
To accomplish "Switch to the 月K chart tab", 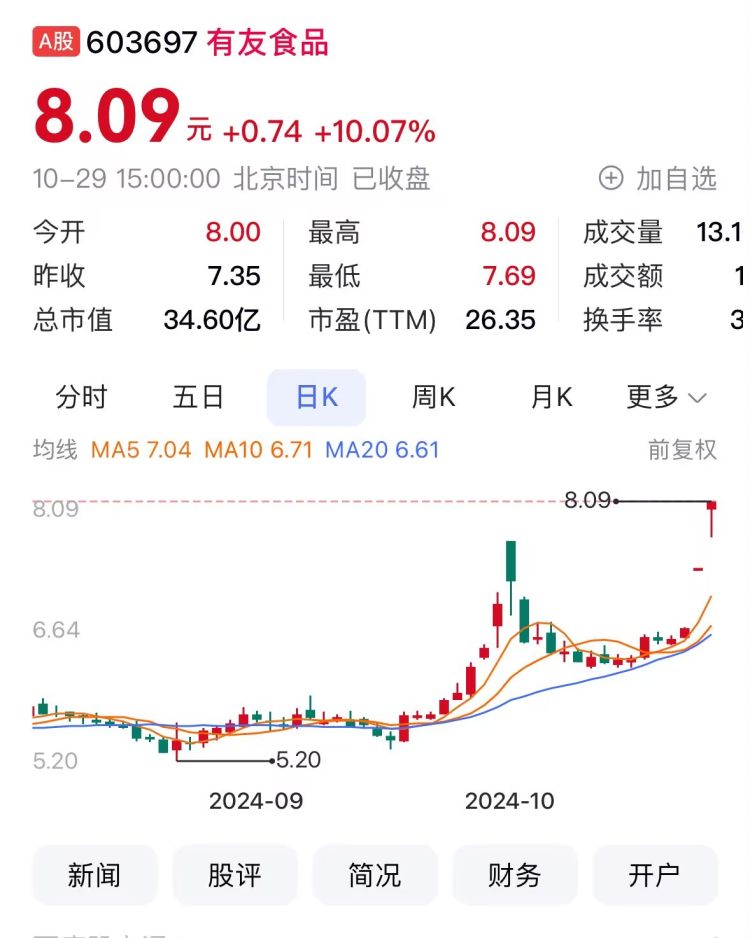I will point(551,397).
